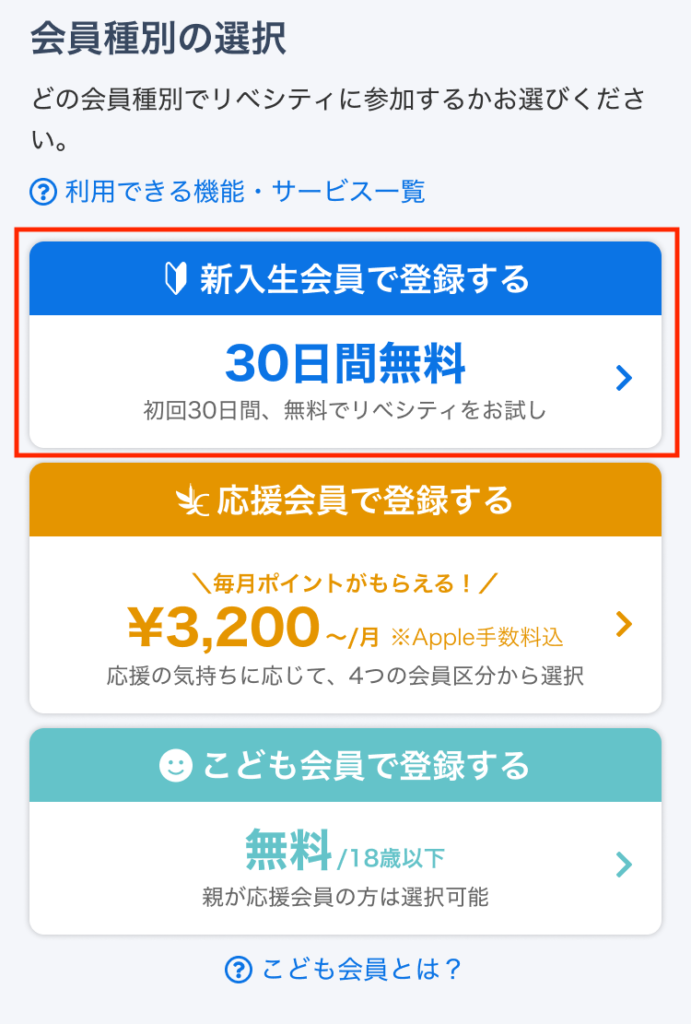The height and width of the screenshot is (1024, 691).
Task: Select 新入生会員で登録する card
Action: click(x=345, y=345)
